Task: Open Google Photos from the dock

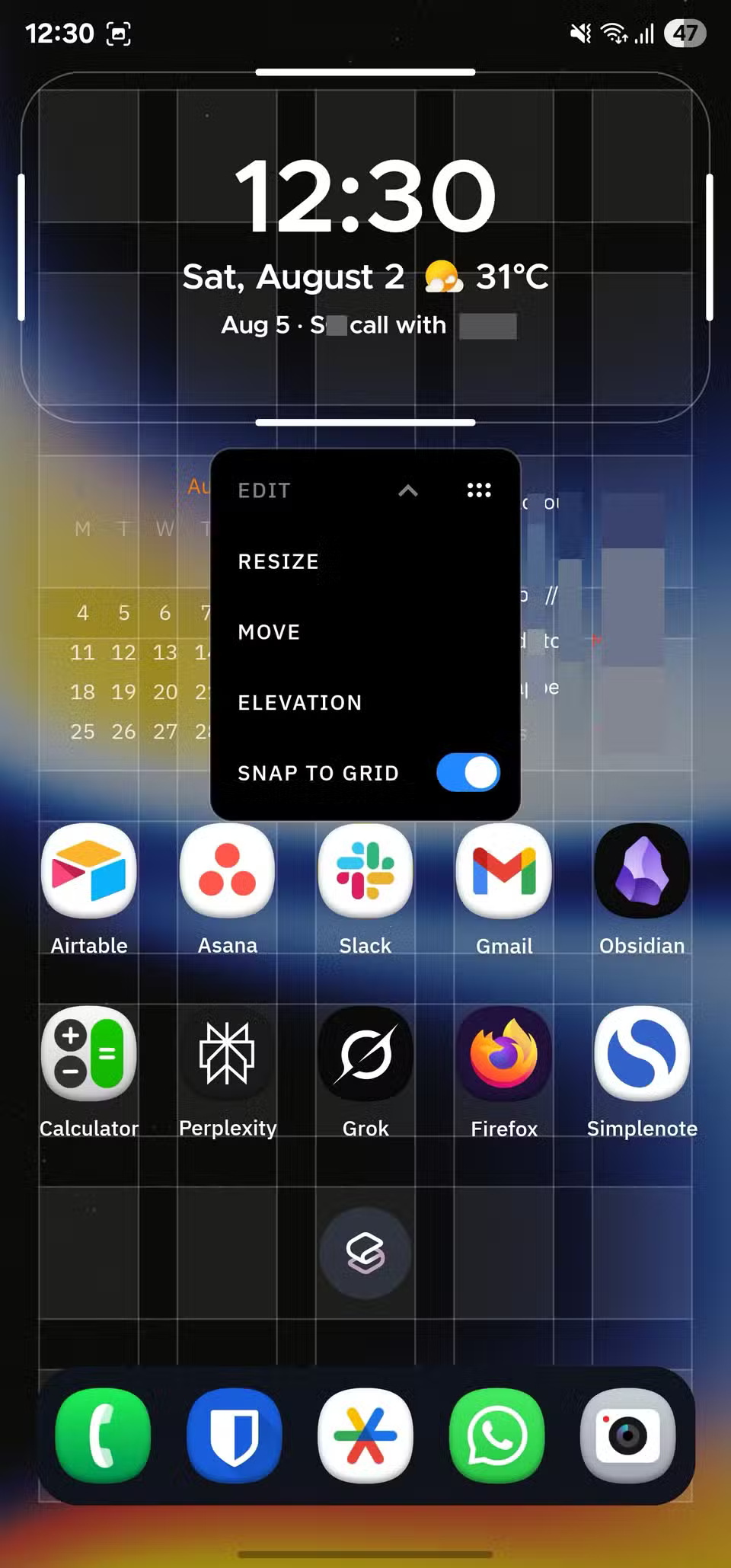Action: point(365,1435)
